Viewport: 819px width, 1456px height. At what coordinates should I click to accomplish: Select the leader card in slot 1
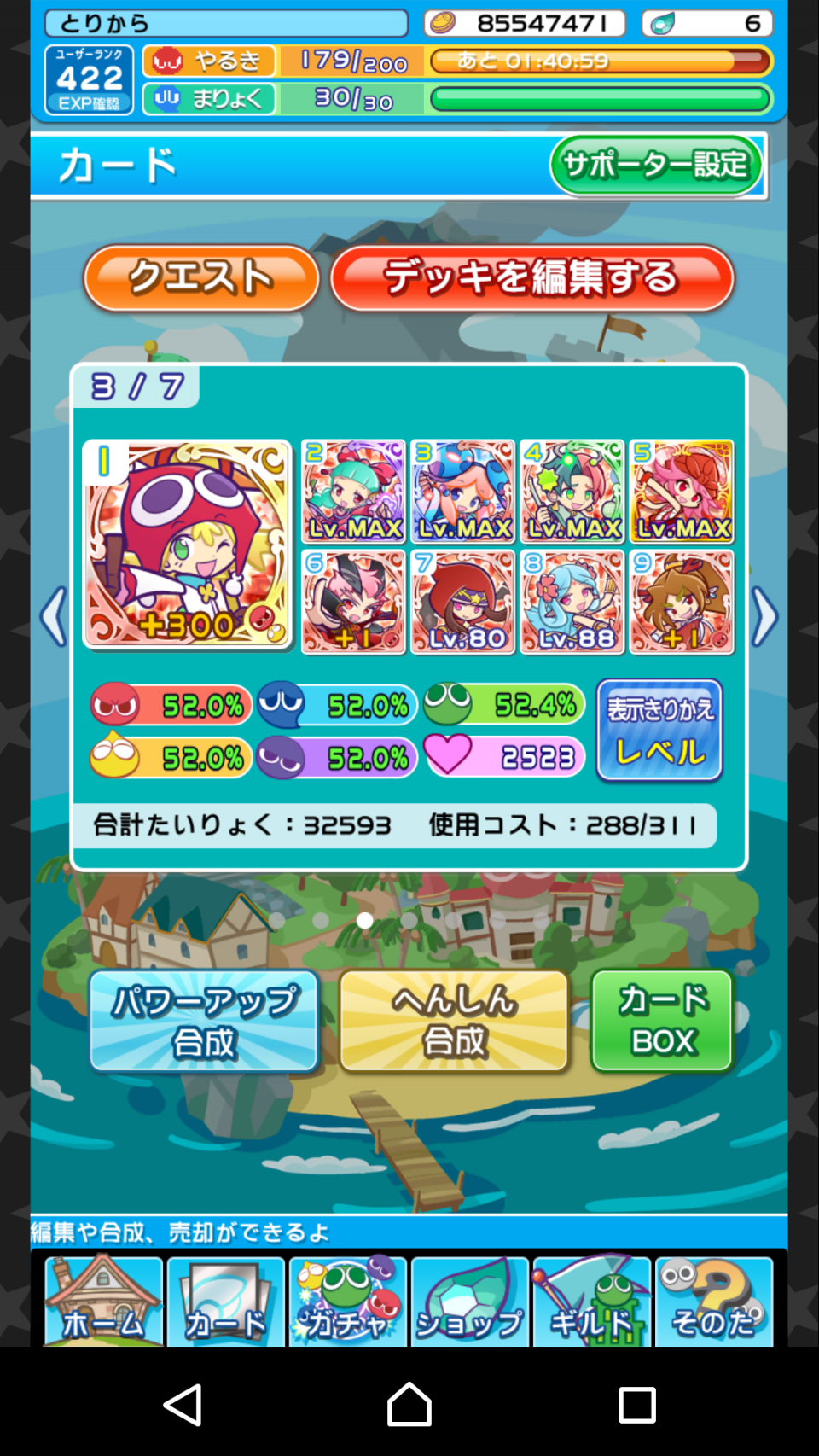click(188, 545)
